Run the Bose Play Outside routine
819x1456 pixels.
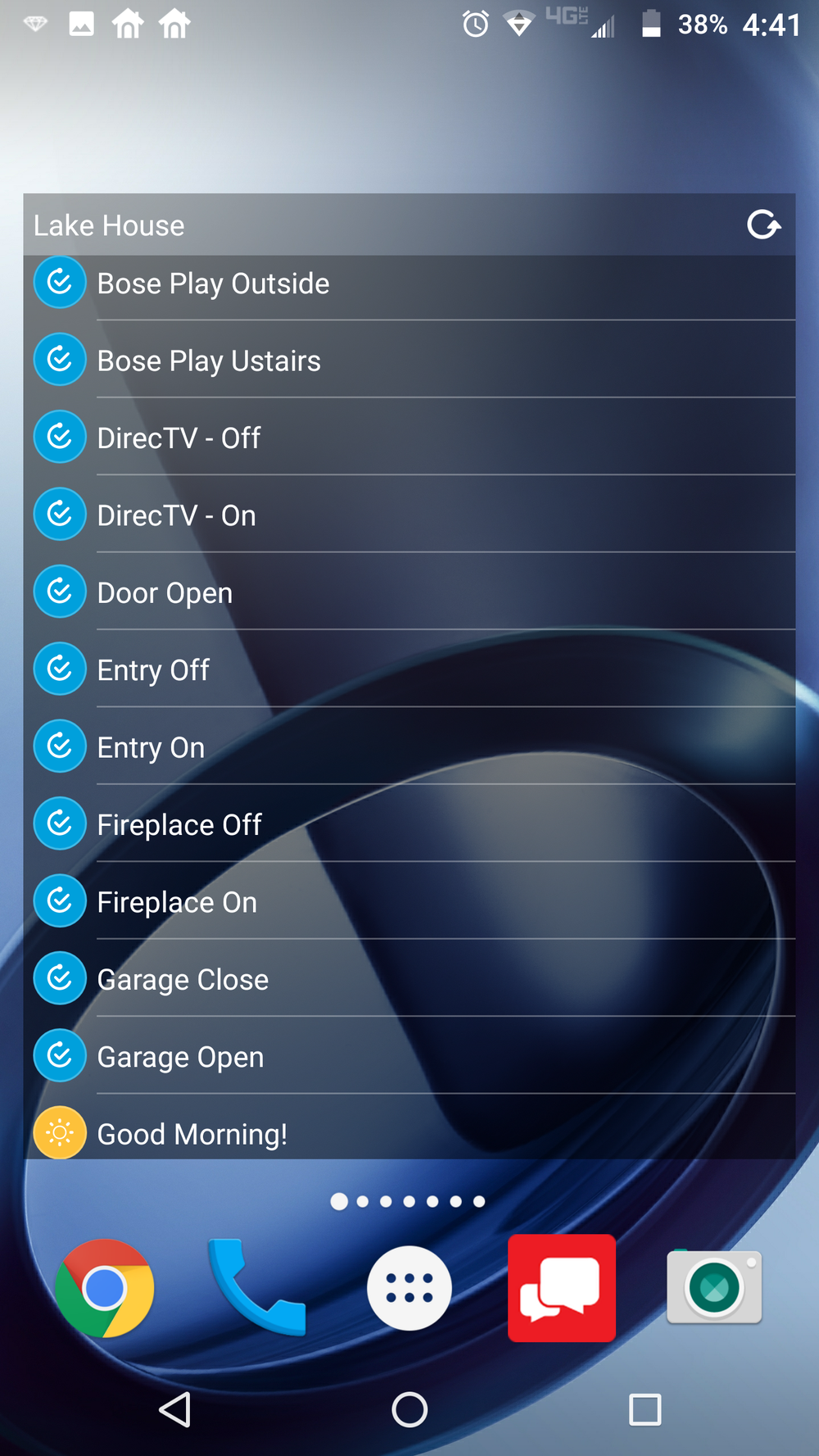click(x=409, y=283)
